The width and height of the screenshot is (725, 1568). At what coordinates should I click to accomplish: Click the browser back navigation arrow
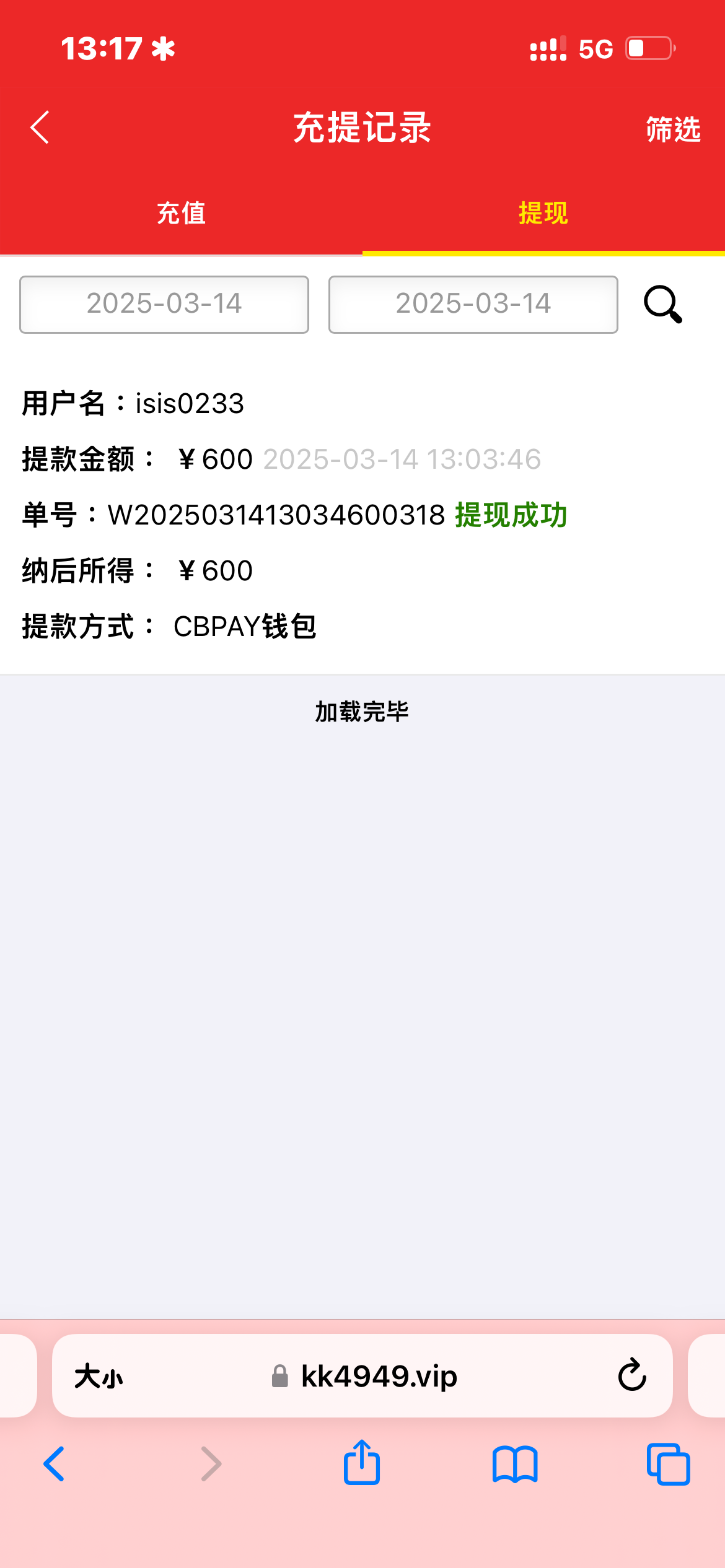[x=55, y=1463]
